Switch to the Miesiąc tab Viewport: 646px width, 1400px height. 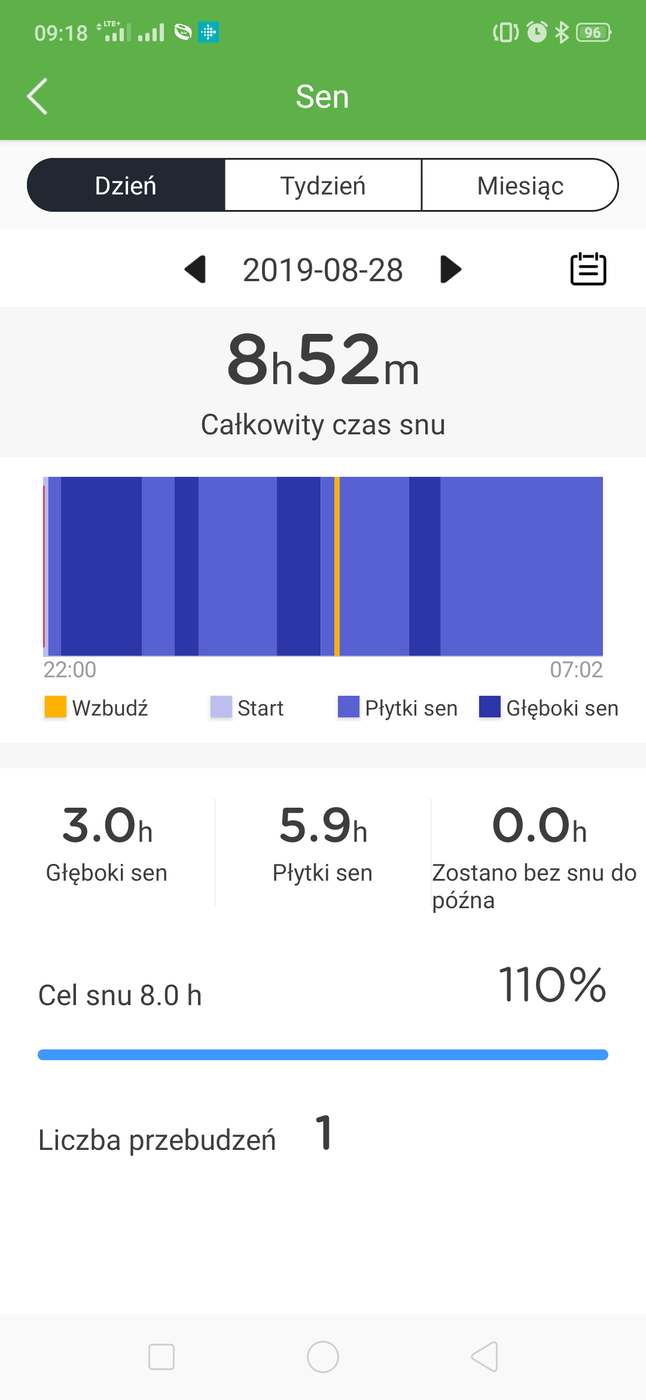(x=520, y=185)
